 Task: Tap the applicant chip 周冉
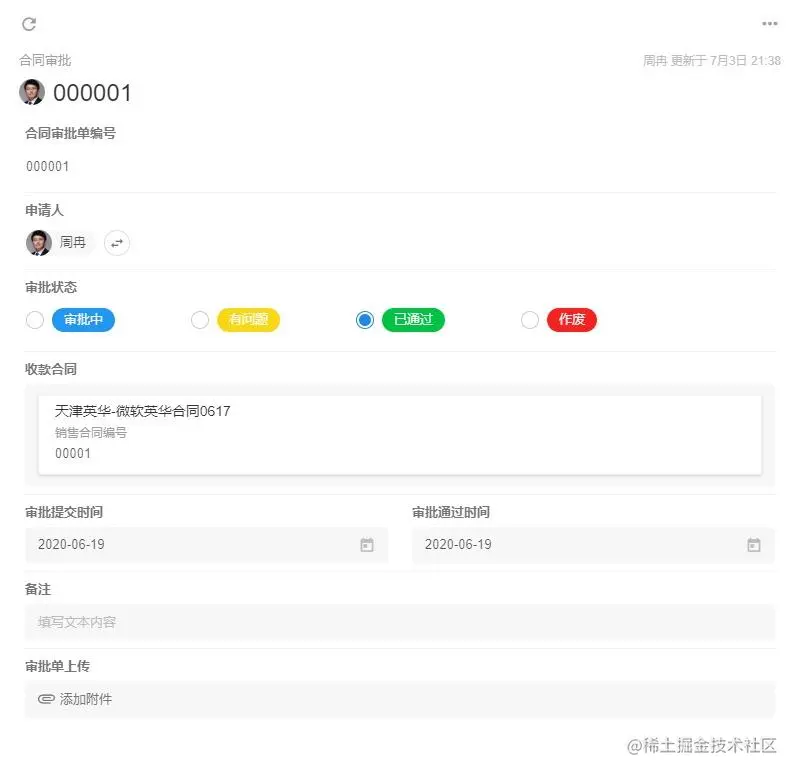coord(59,242)
